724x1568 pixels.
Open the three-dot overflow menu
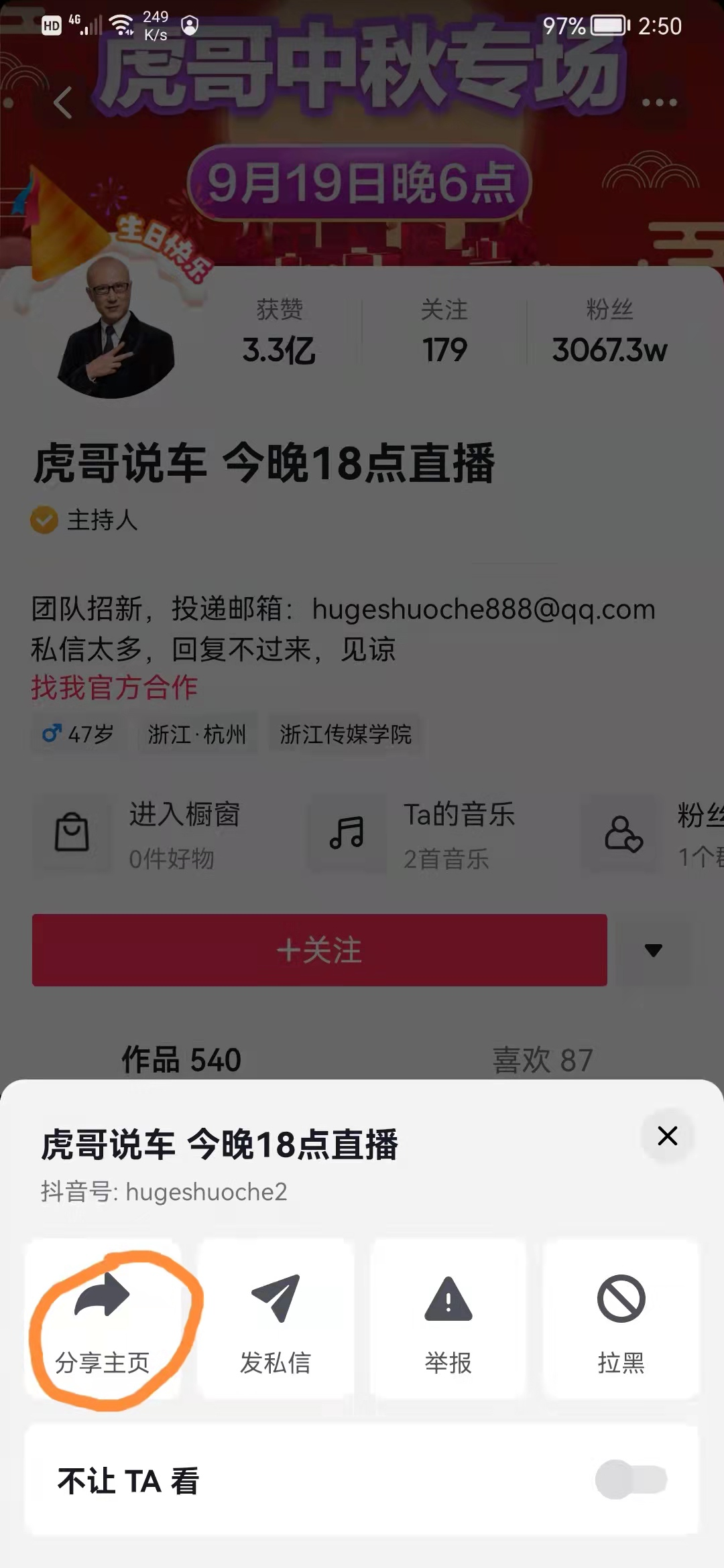pos(659,103)
